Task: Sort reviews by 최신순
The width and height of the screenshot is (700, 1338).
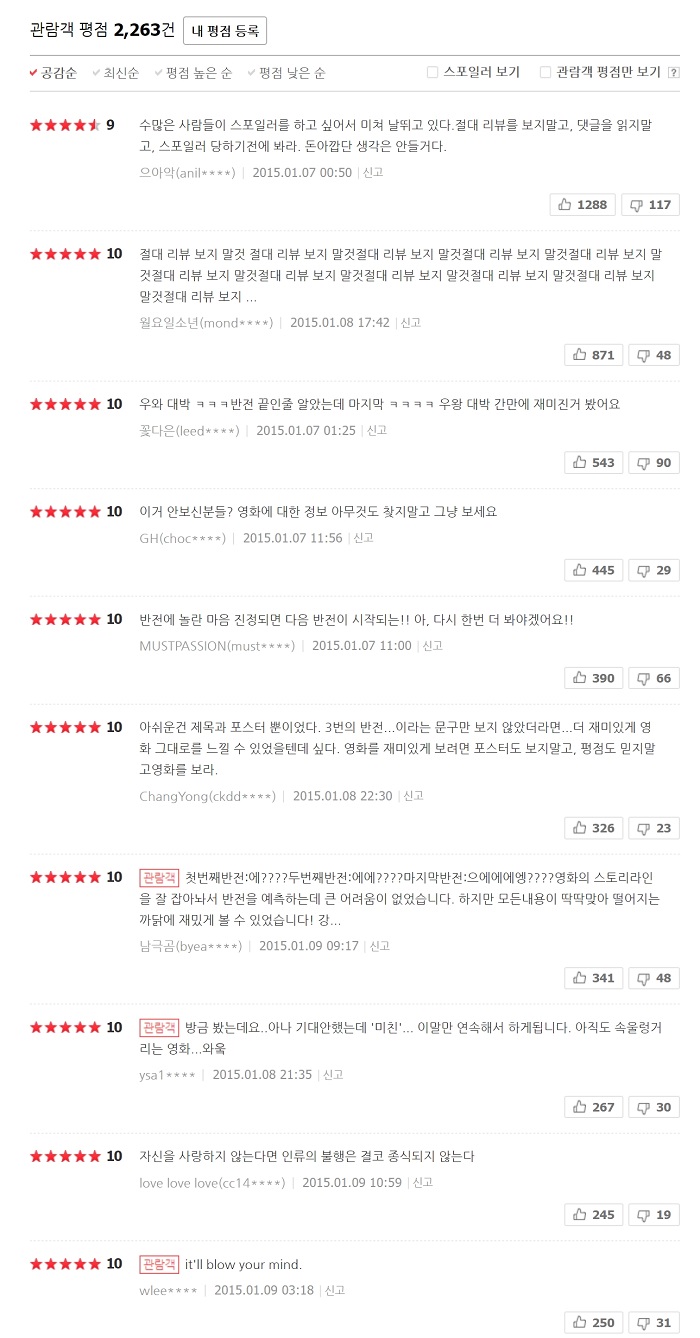Action: pos(120,73)
